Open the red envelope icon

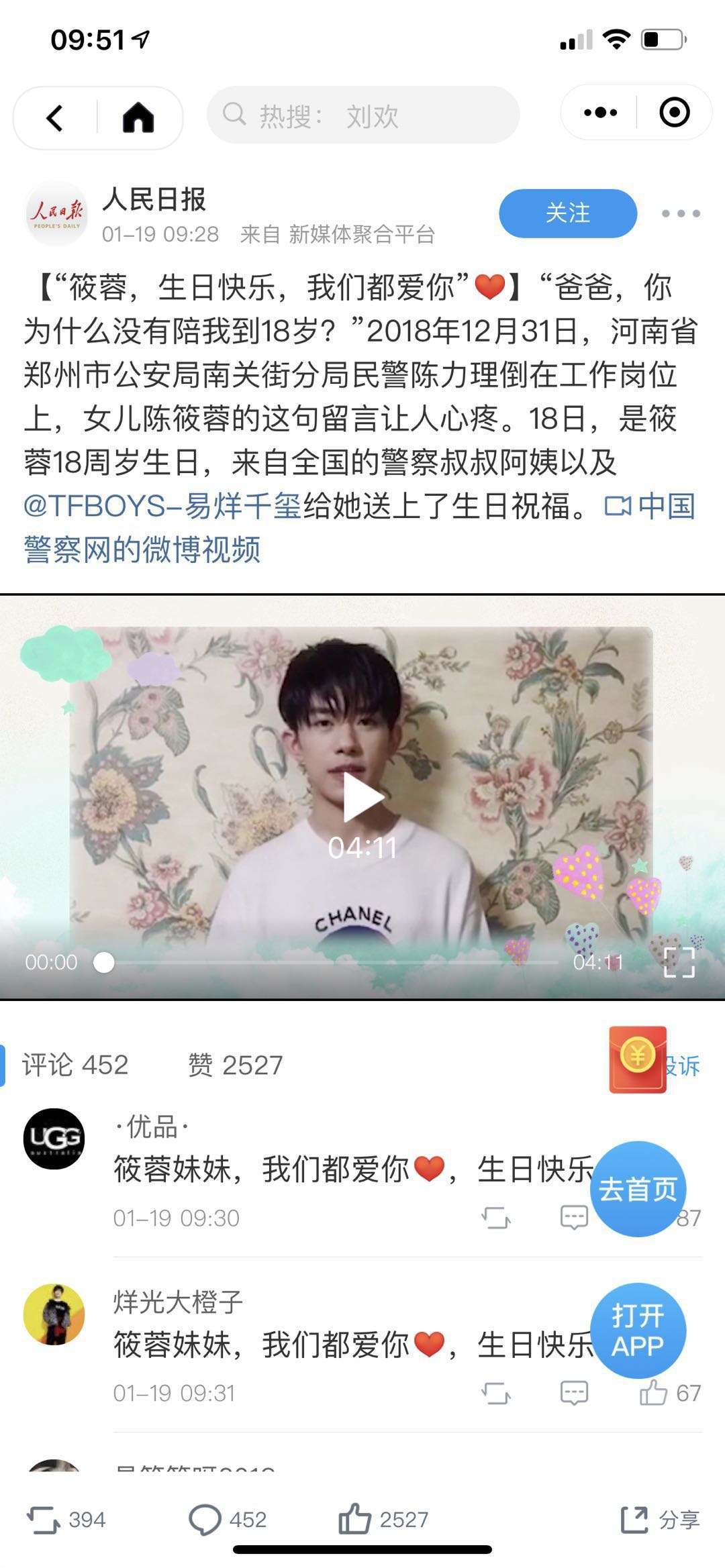coord(637,1059)
